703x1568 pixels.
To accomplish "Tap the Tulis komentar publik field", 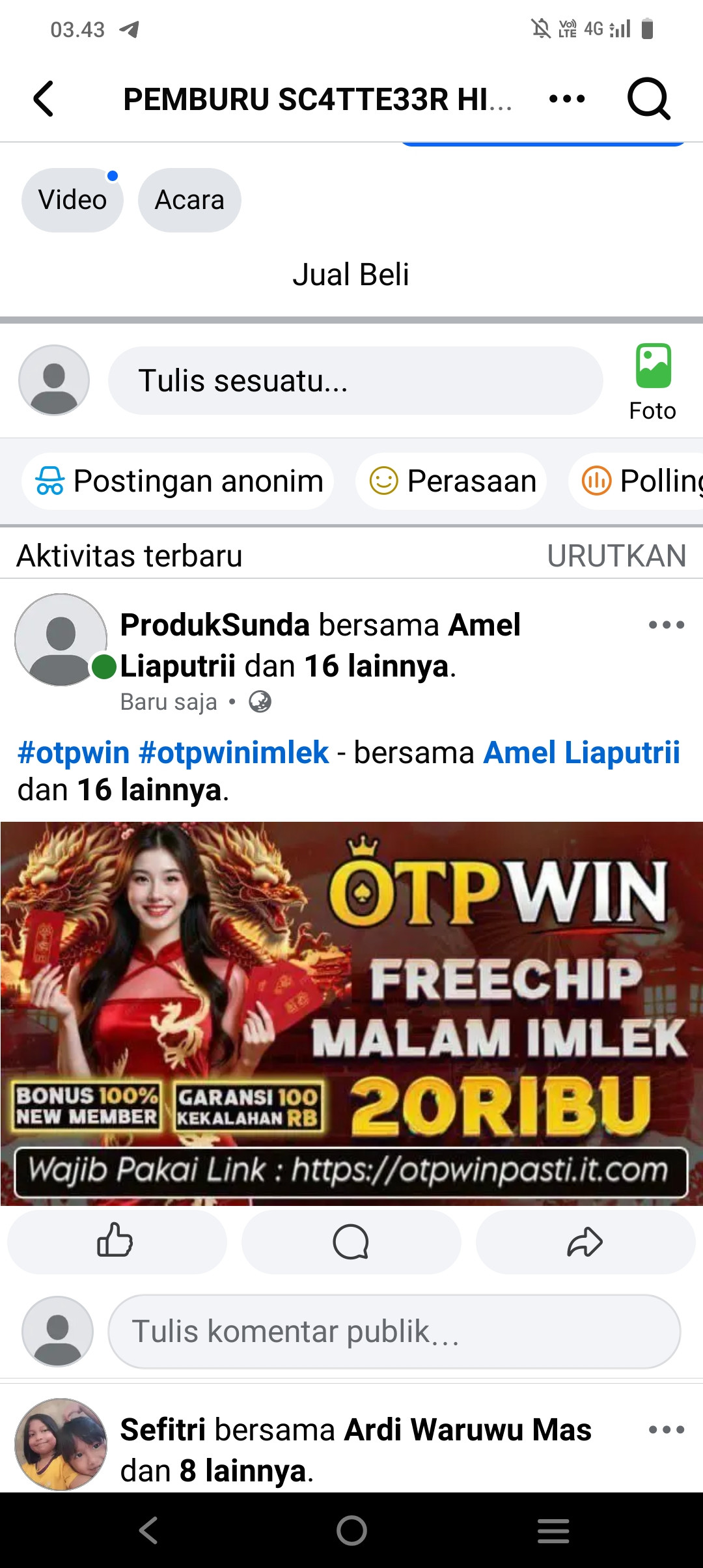I will tap(394, 1332).
